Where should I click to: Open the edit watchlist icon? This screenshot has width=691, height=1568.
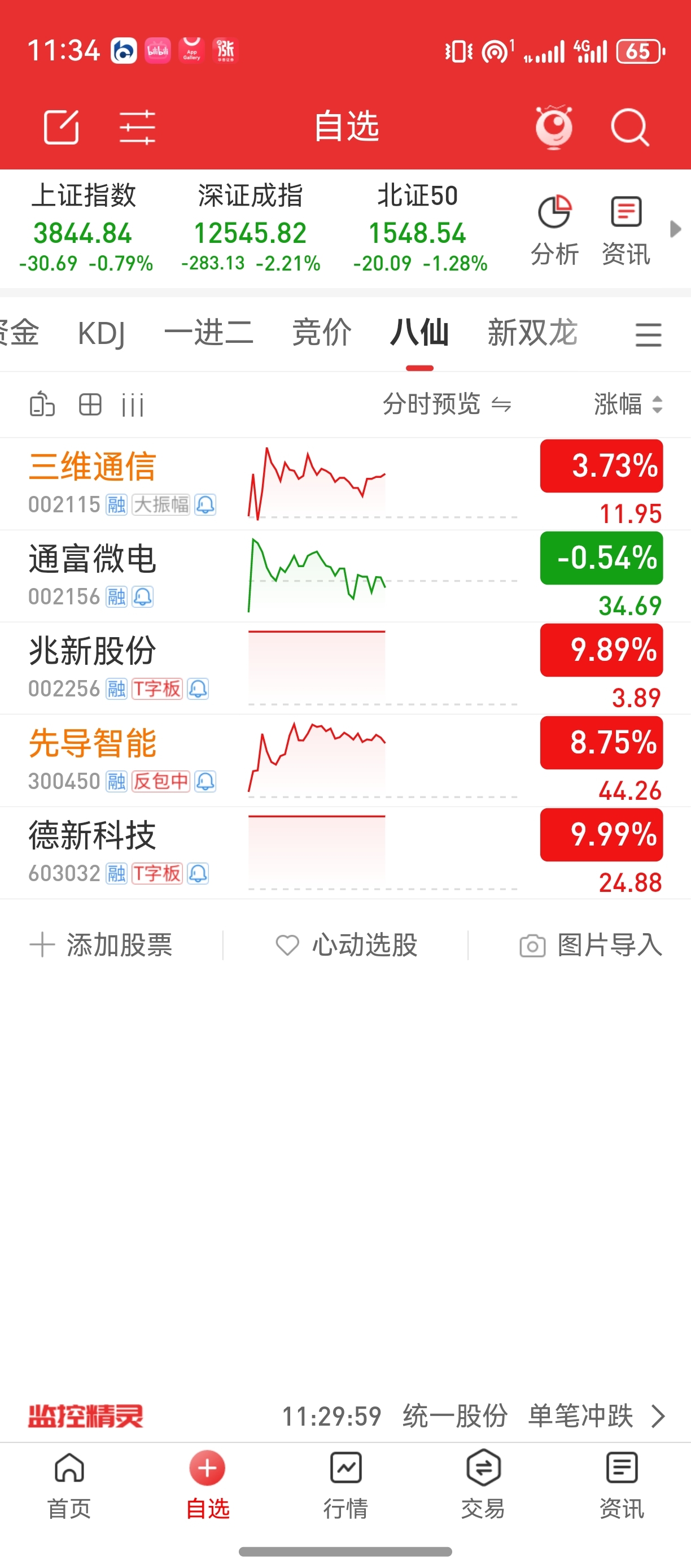62,127
